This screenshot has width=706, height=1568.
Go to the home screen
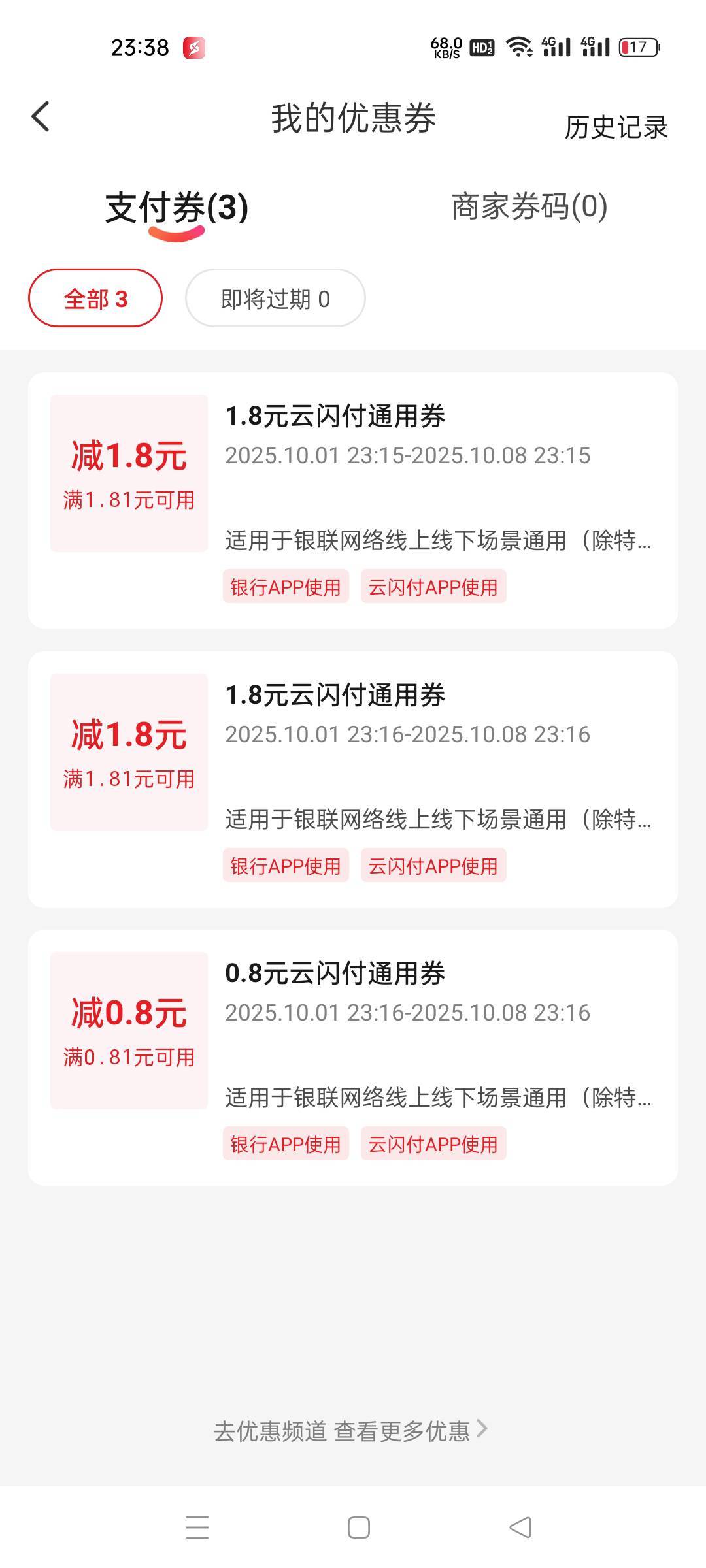pyautogui.click(x=358, y=1527)
